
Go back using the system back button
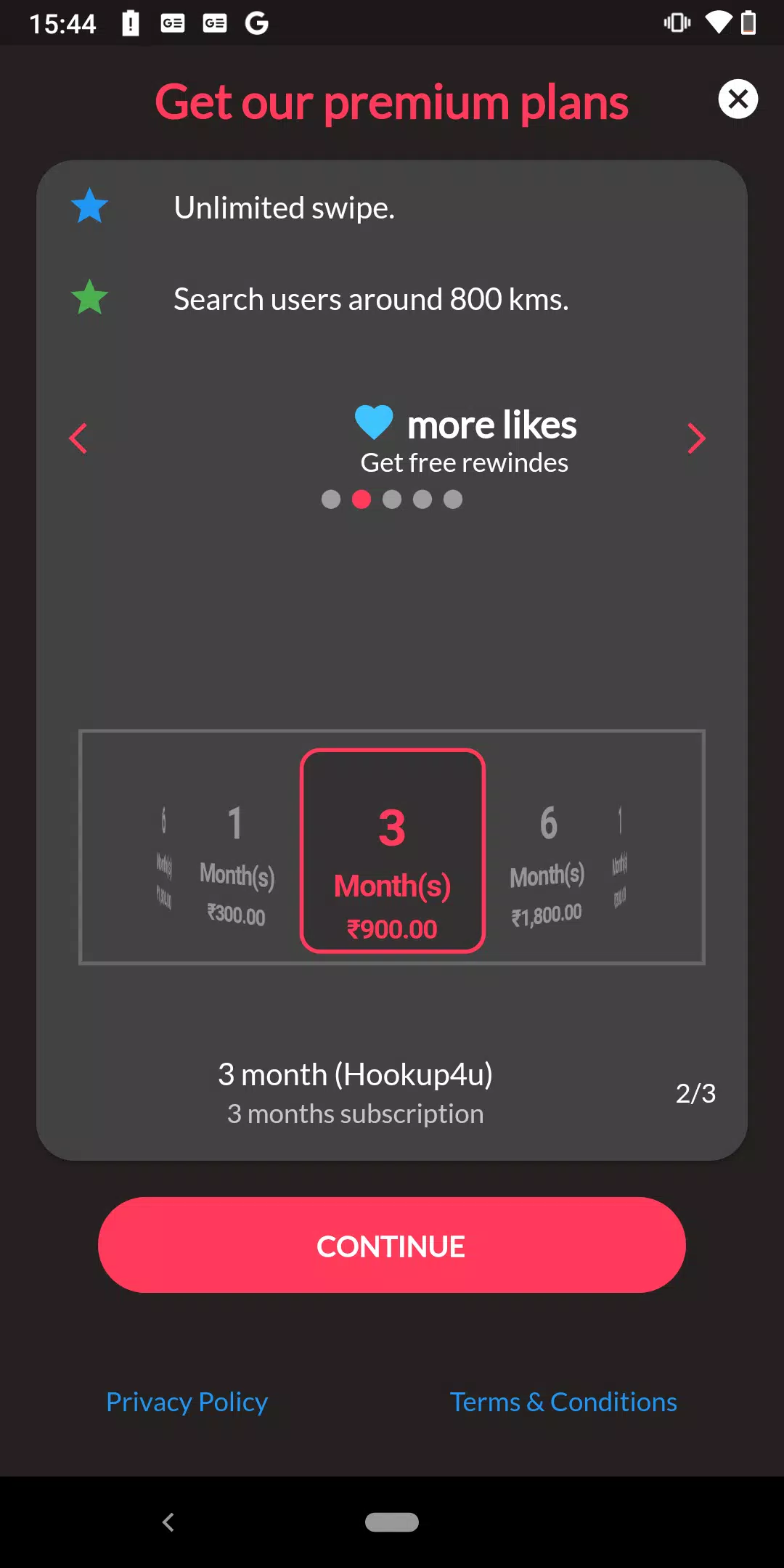(x=168, y=1522)
